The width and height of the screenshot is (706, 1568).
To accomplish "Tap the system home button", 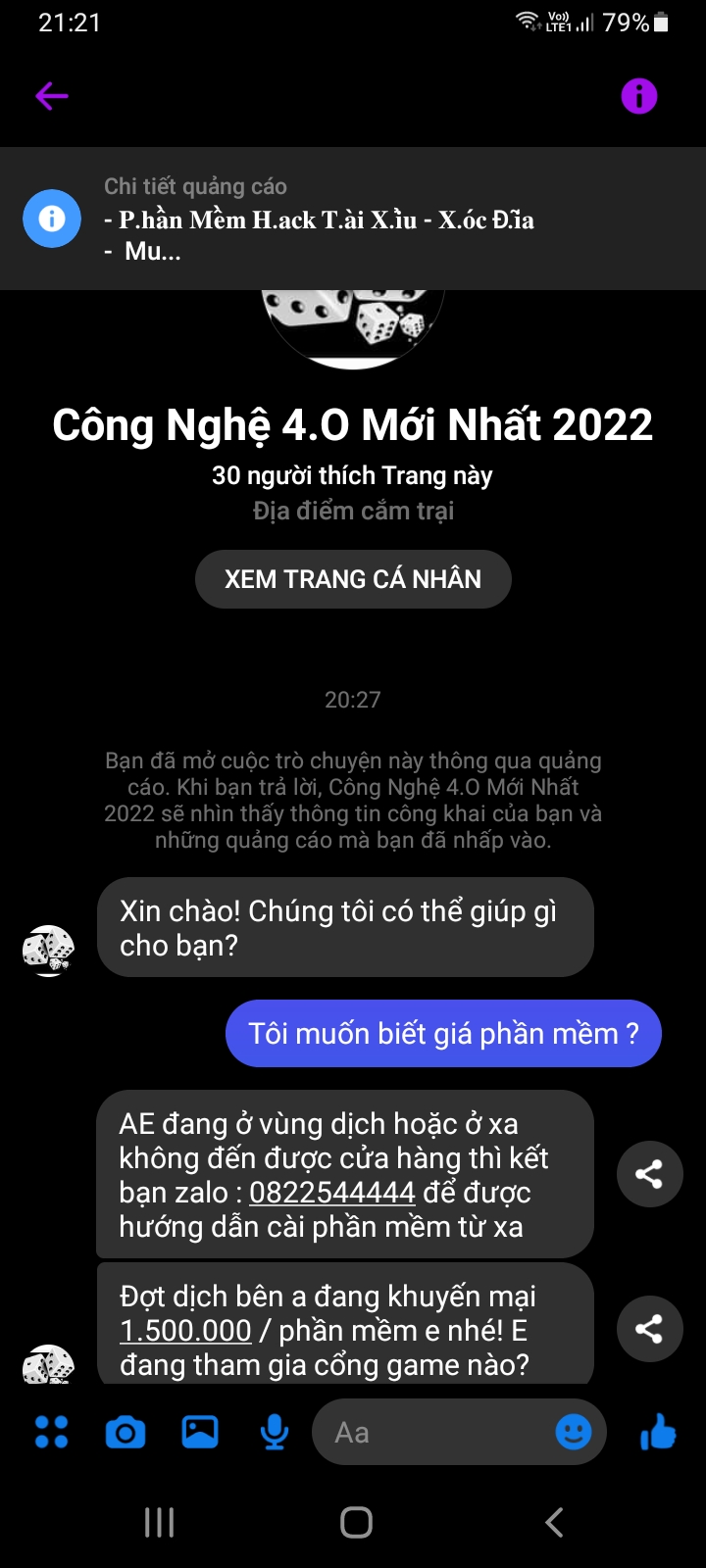I will point(356,1522).
